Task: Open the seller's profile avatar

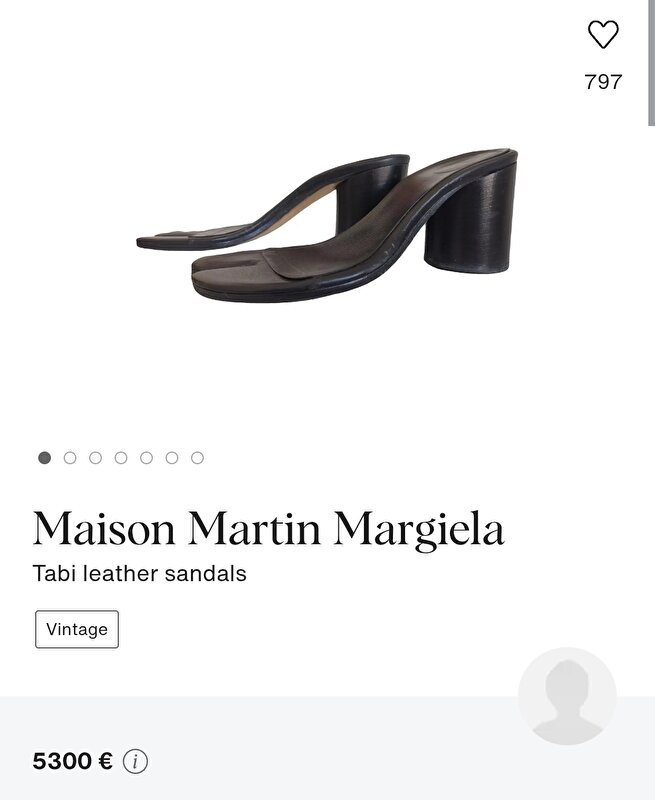Action: [567, 696]
